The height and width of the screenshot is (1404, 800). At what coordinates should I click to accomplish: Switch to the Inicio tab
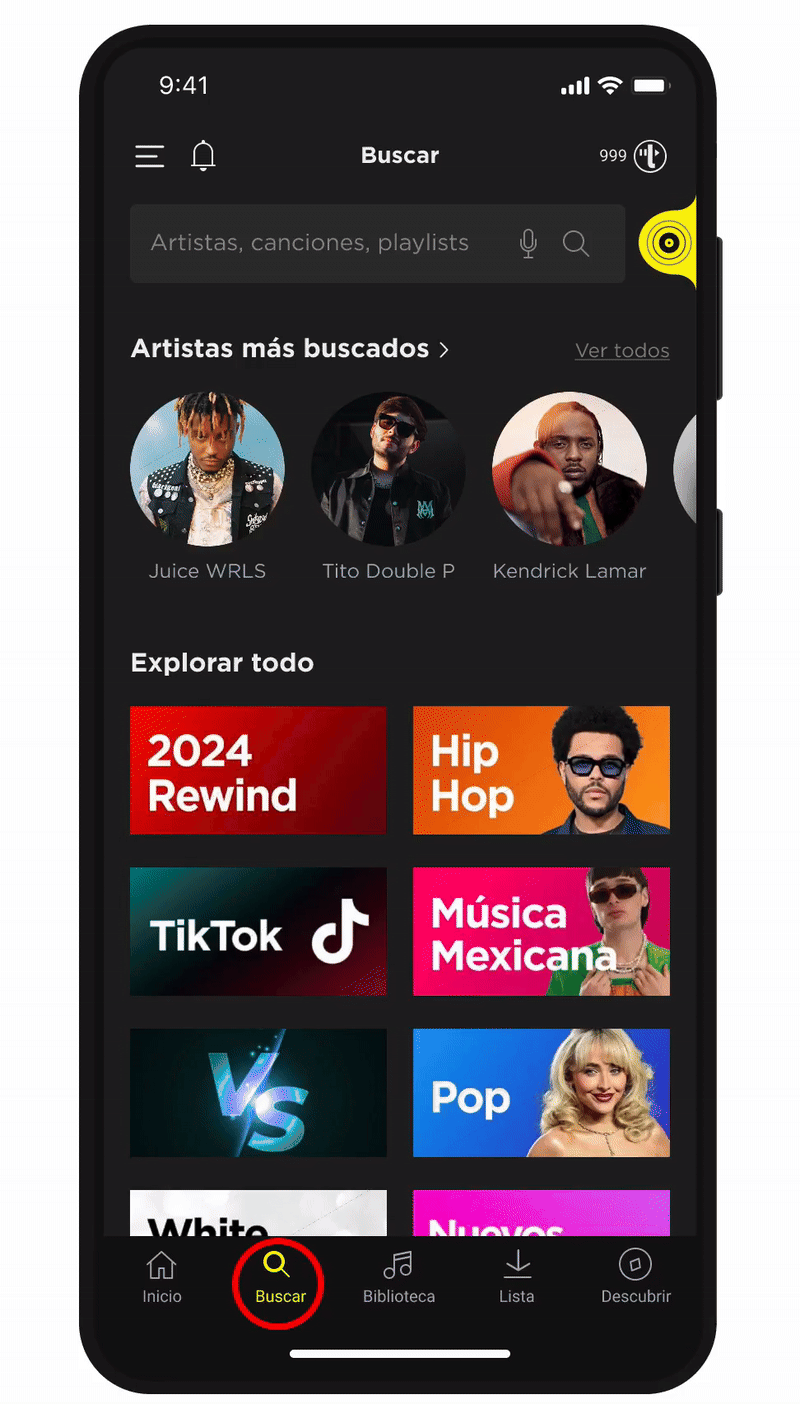pyautogui.click(x=162, y=1277)
